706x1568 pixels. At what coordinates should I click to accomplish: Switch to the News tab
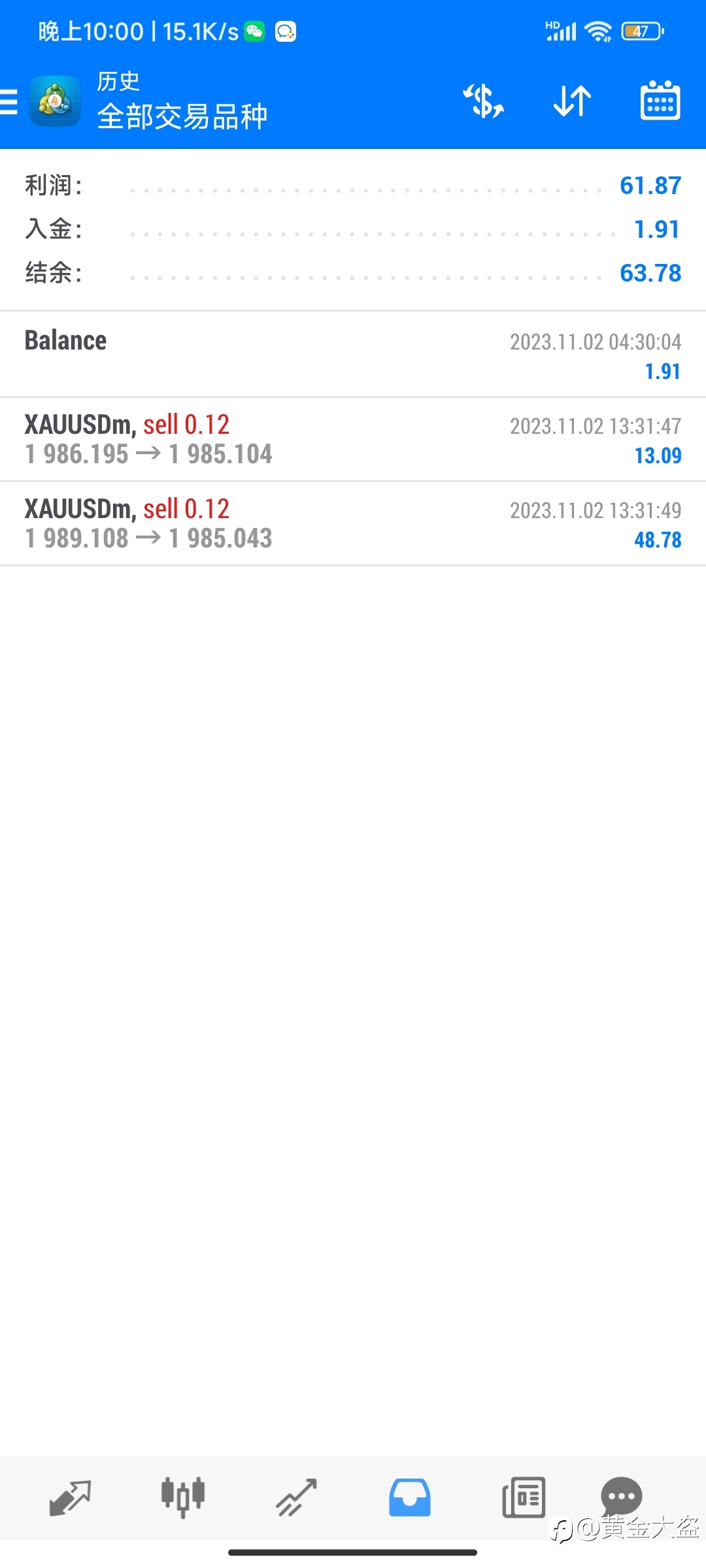(524, 1497)
